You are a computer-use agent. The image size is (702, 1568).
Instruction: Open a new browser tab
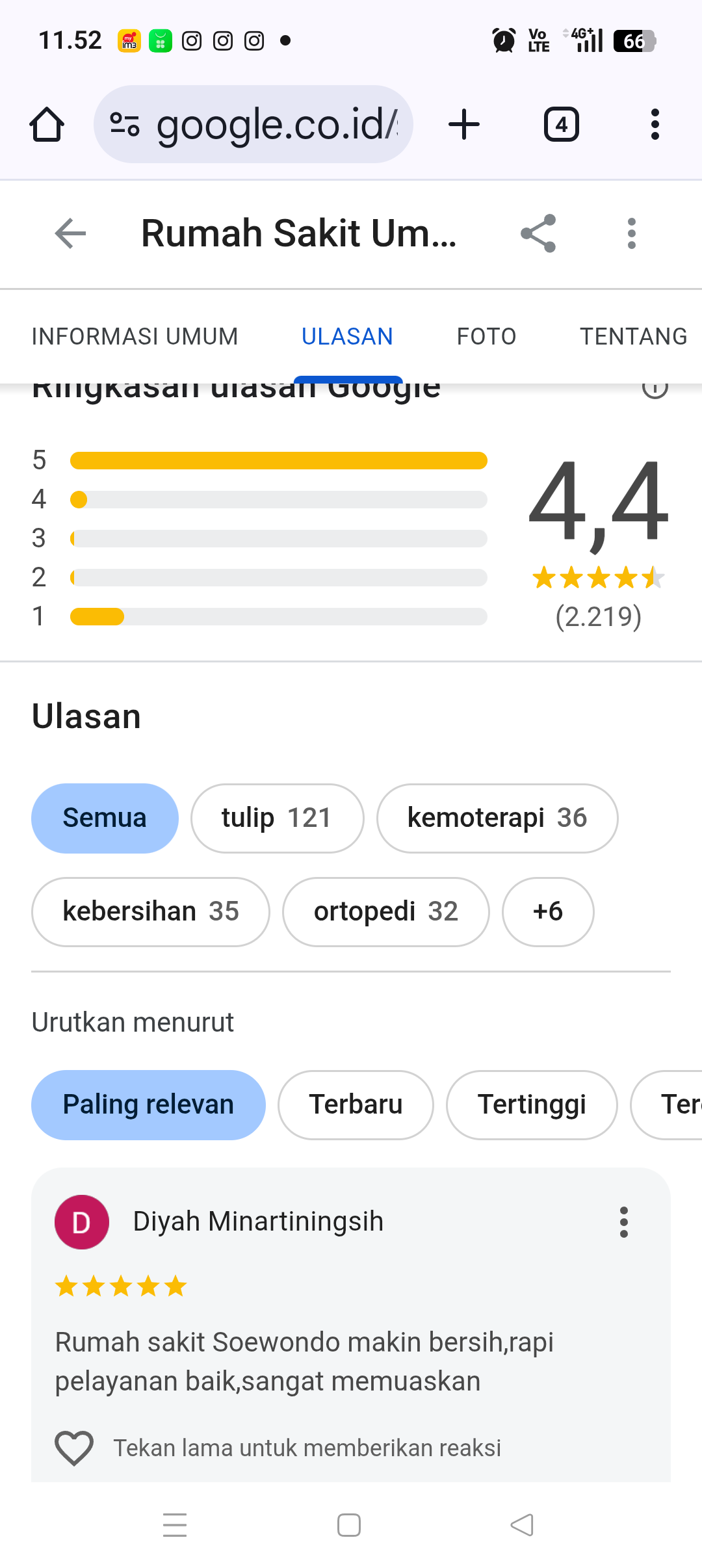[x=464, y=124]
